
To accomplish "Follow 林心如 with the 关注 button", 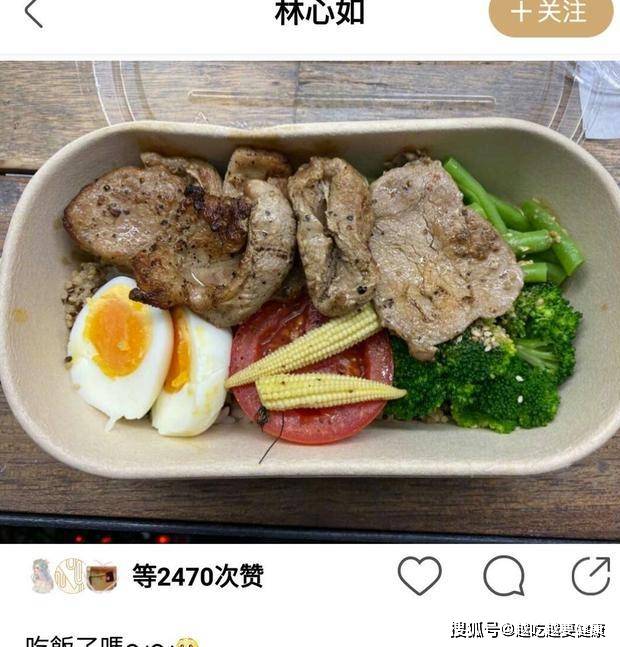I will (x=550, y=13).
